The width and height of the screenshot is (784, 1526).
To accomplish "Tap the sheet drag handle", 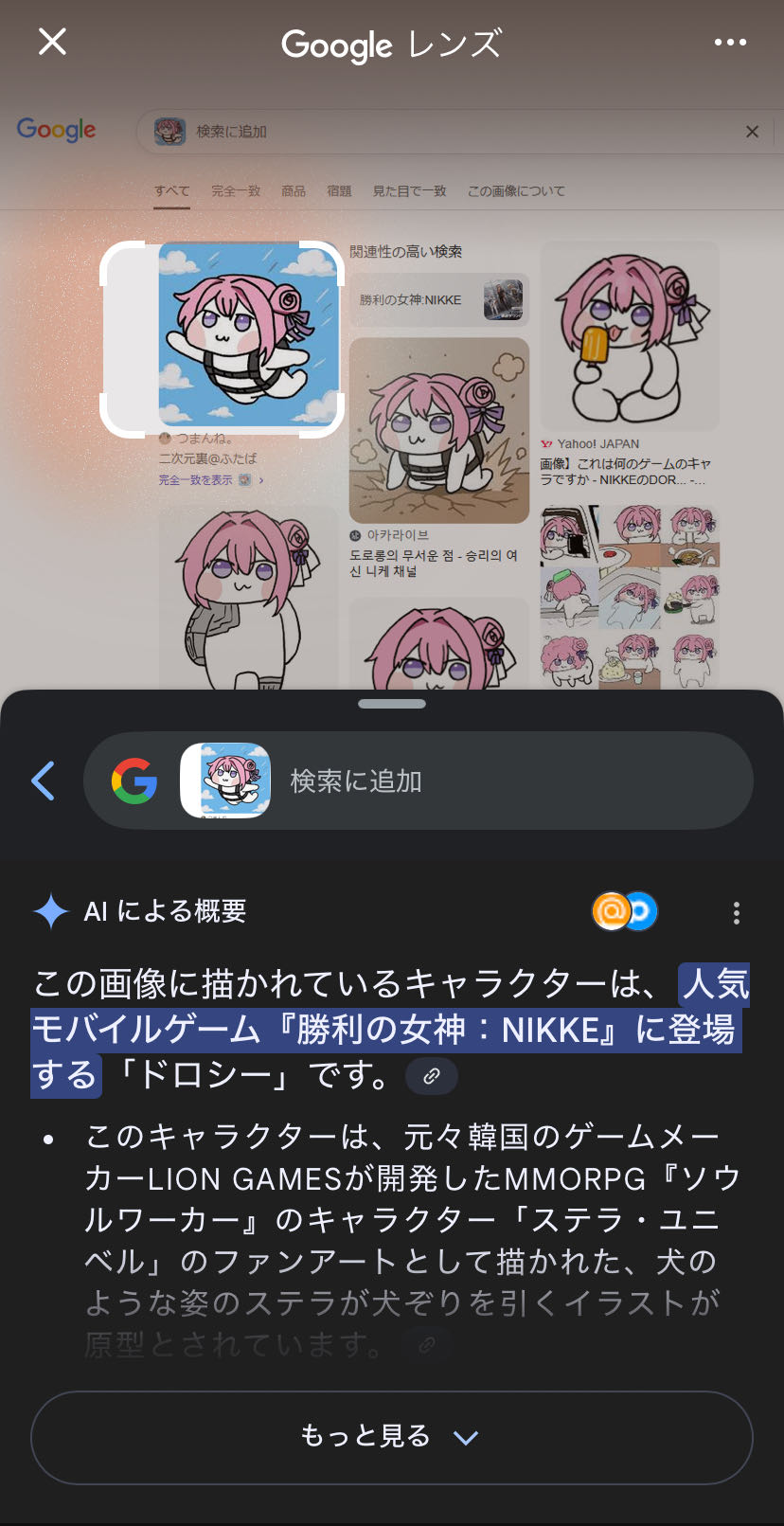I will tap(392, 704).
